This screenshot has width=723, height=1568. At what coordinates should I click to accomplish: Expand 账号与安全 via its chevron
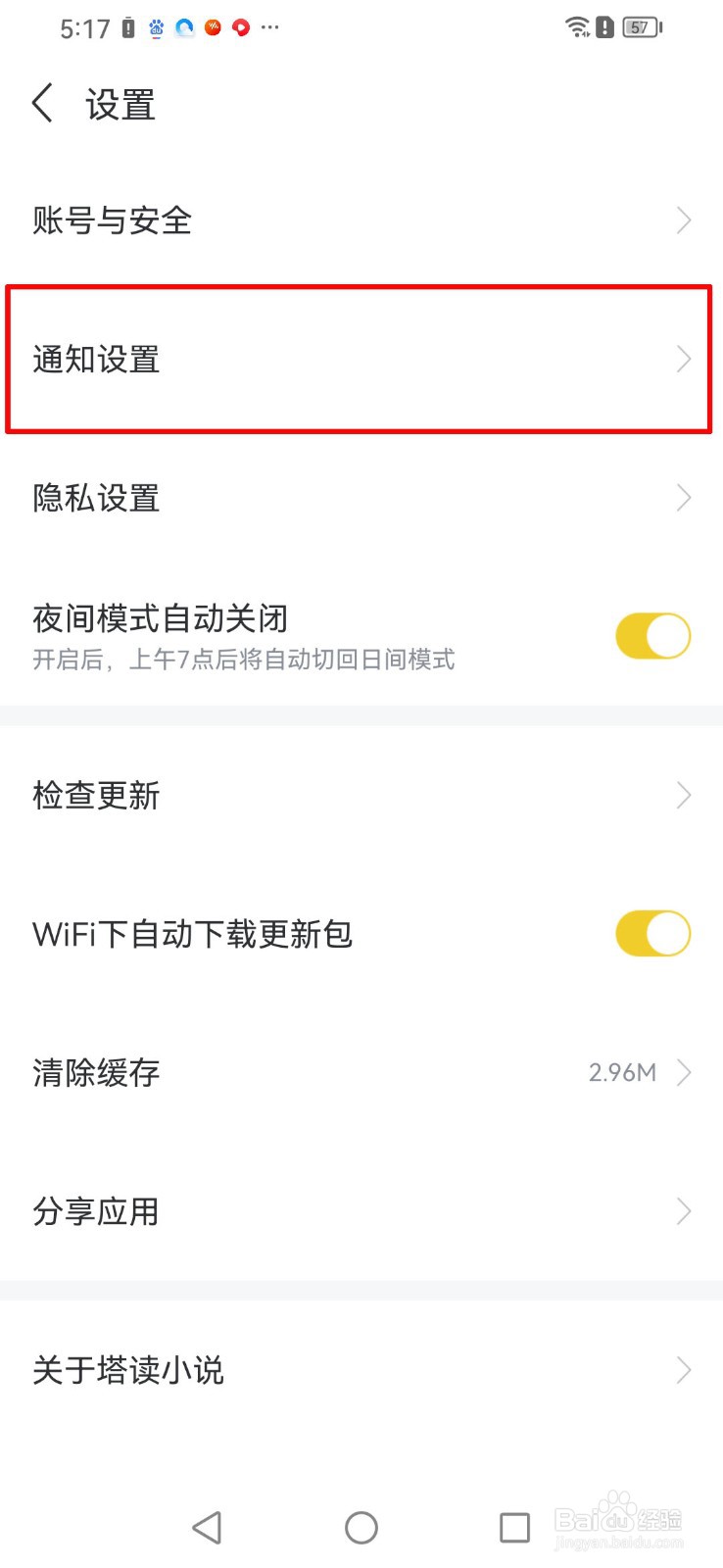pyautogui.click(x=683, y=220)
